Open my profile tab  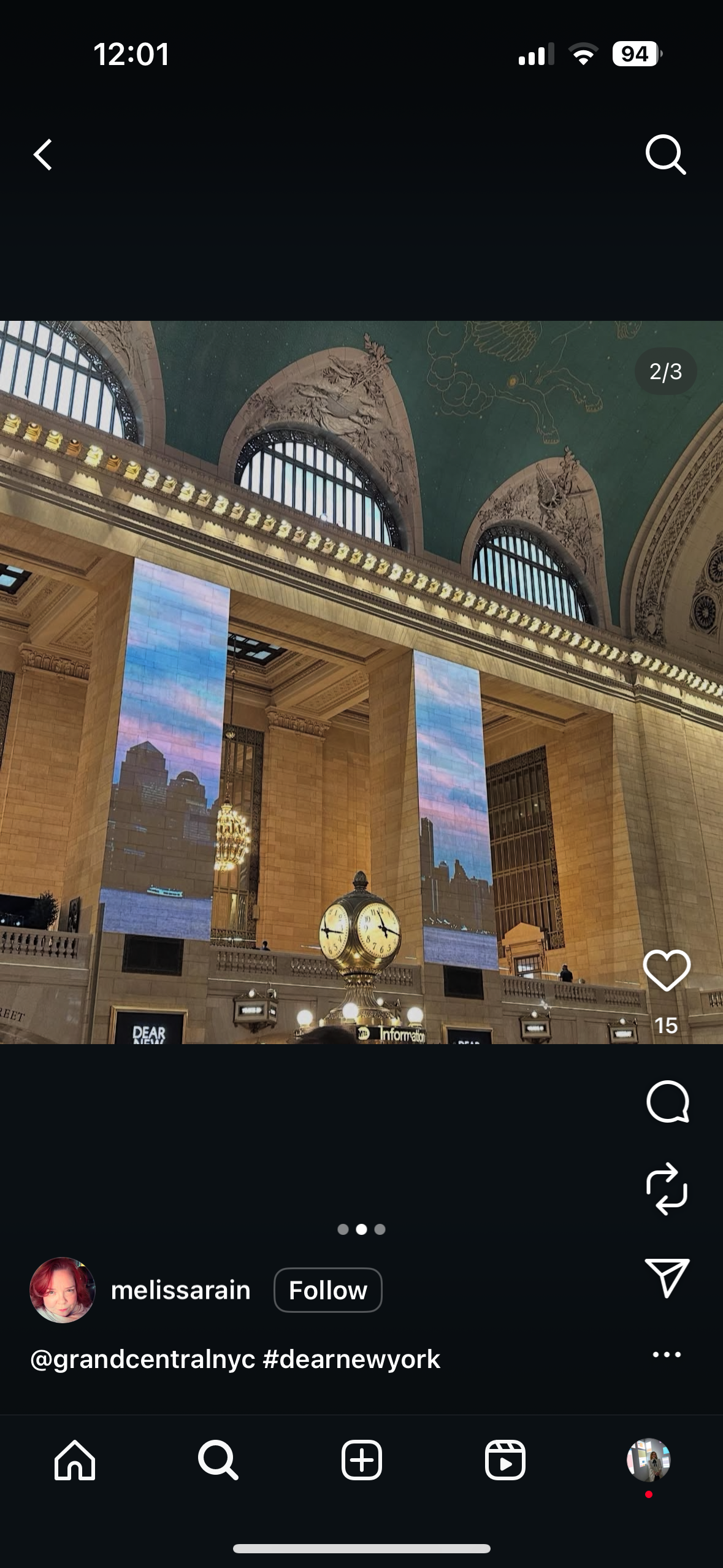648,1460
